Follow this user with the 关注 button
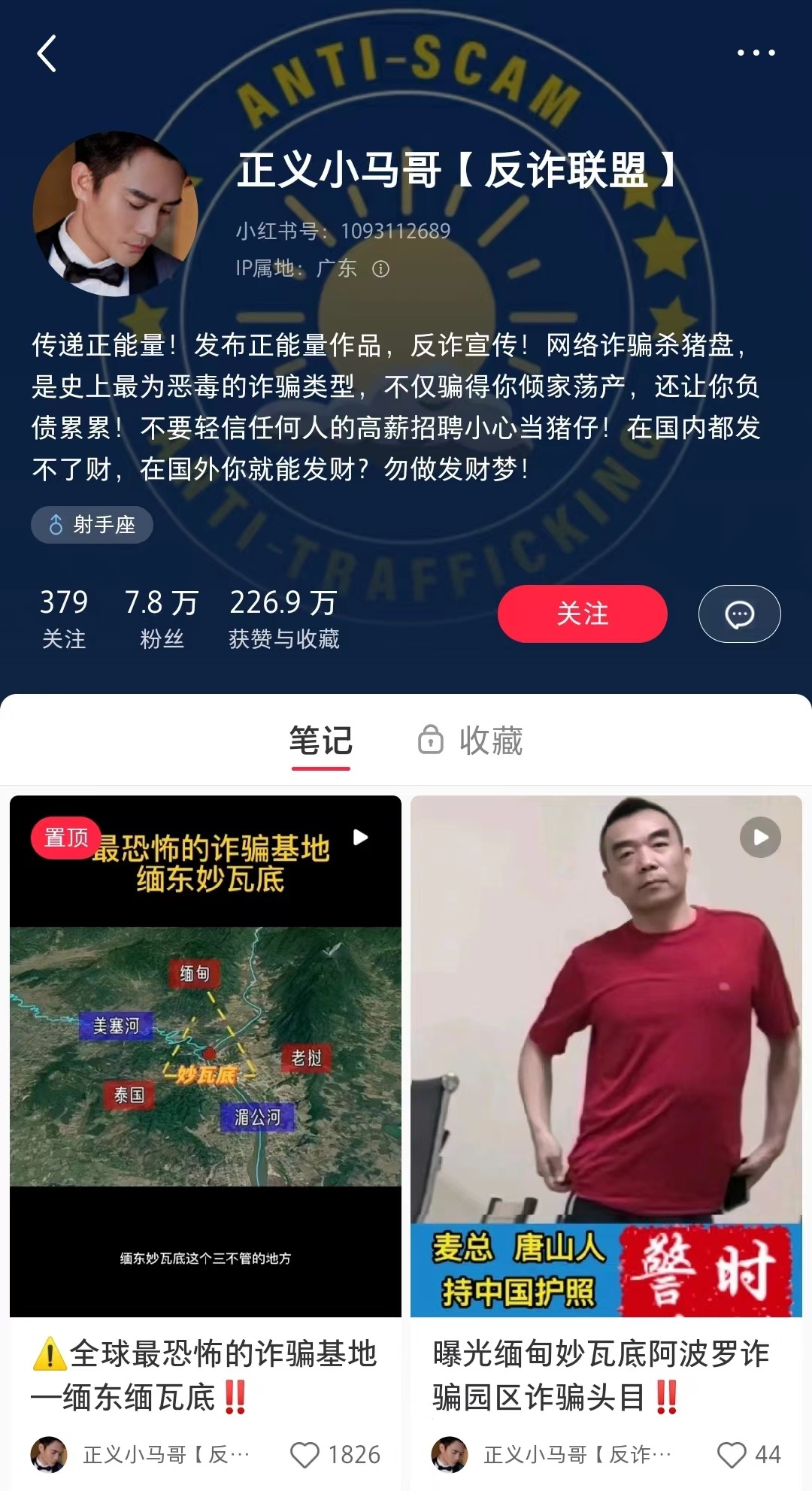The image size is (812, 1491). [x=582, y=614]
